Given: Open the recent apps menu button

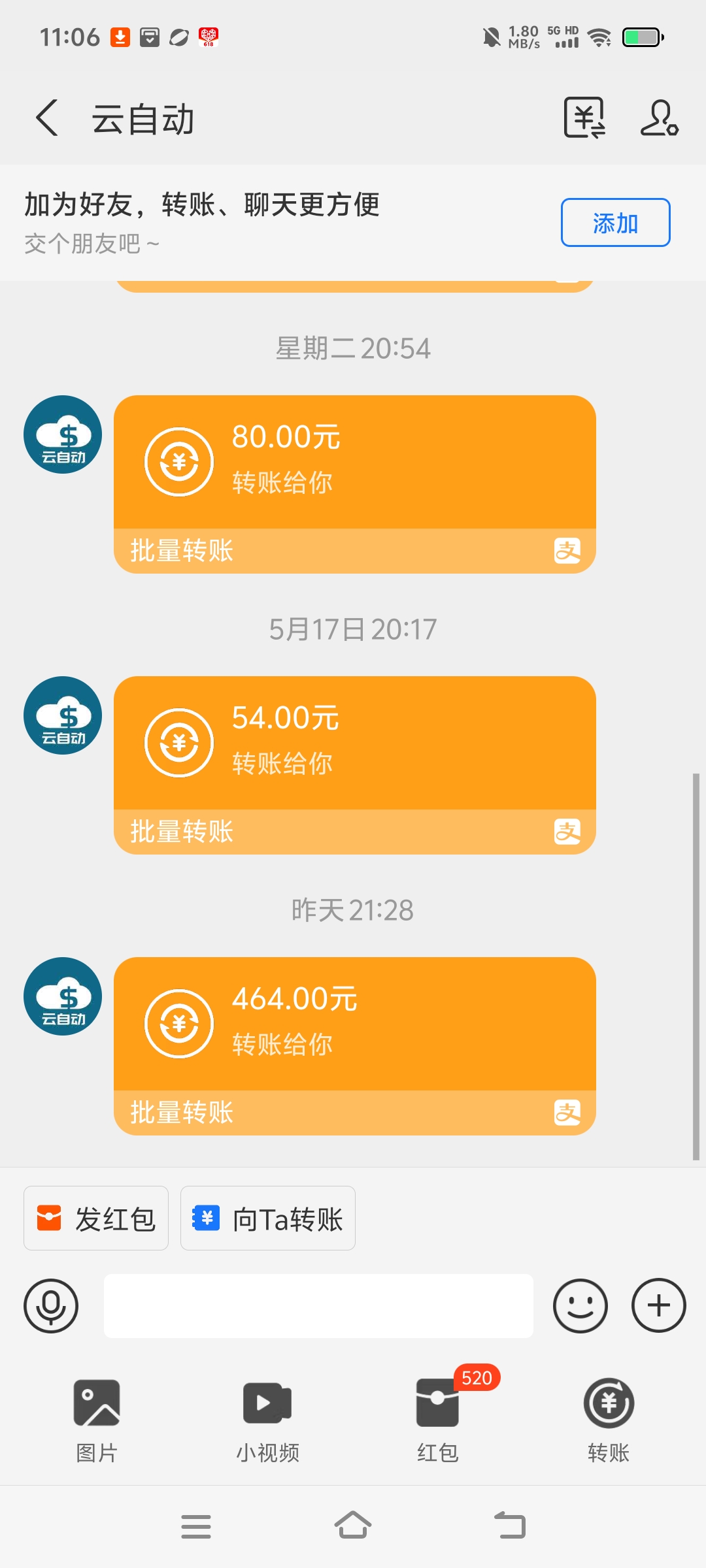Looking at the screenshot, I should point(196,1526).
